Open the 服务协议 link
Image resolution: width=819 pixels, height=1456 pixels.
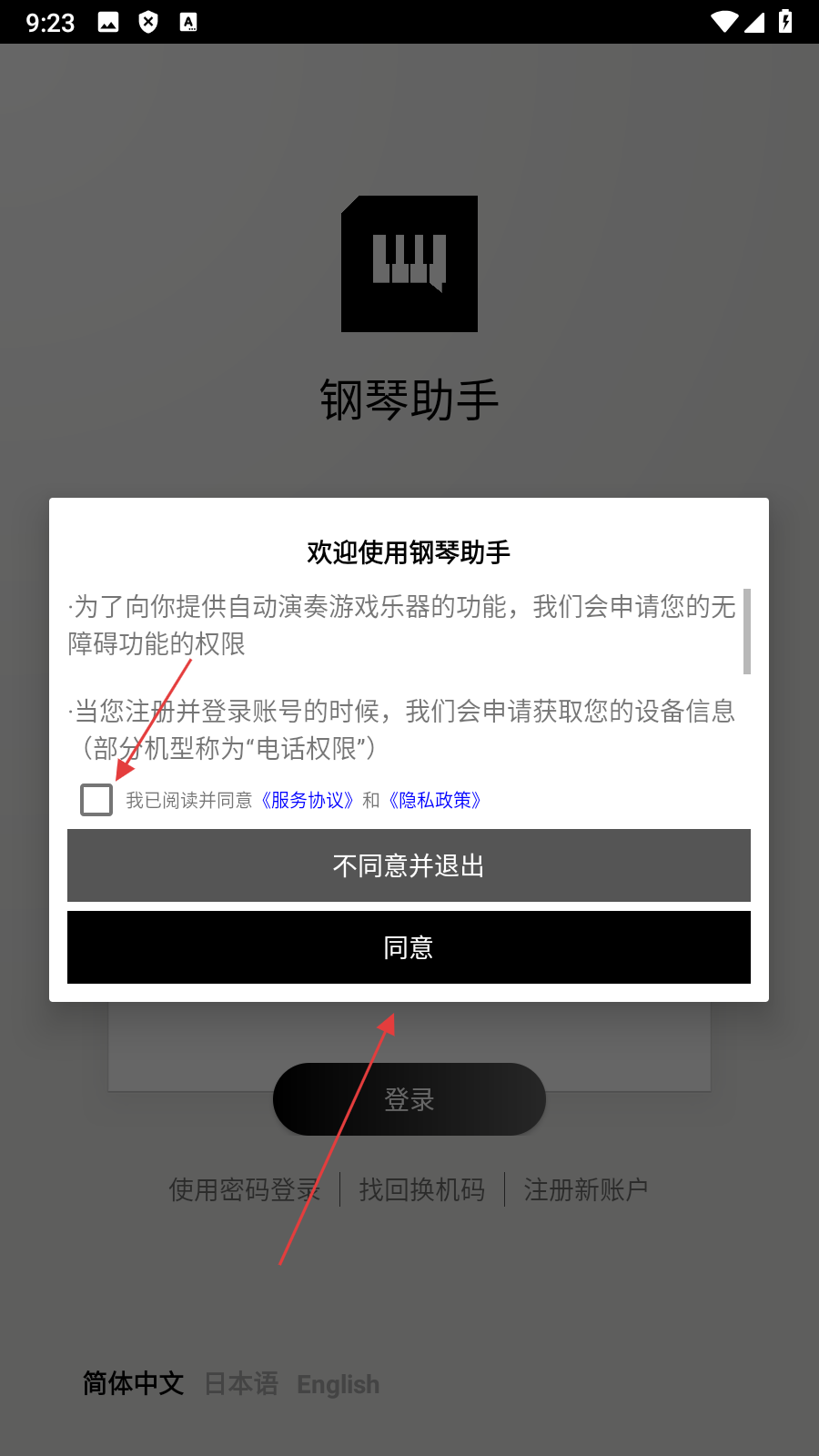pos(307,800)
